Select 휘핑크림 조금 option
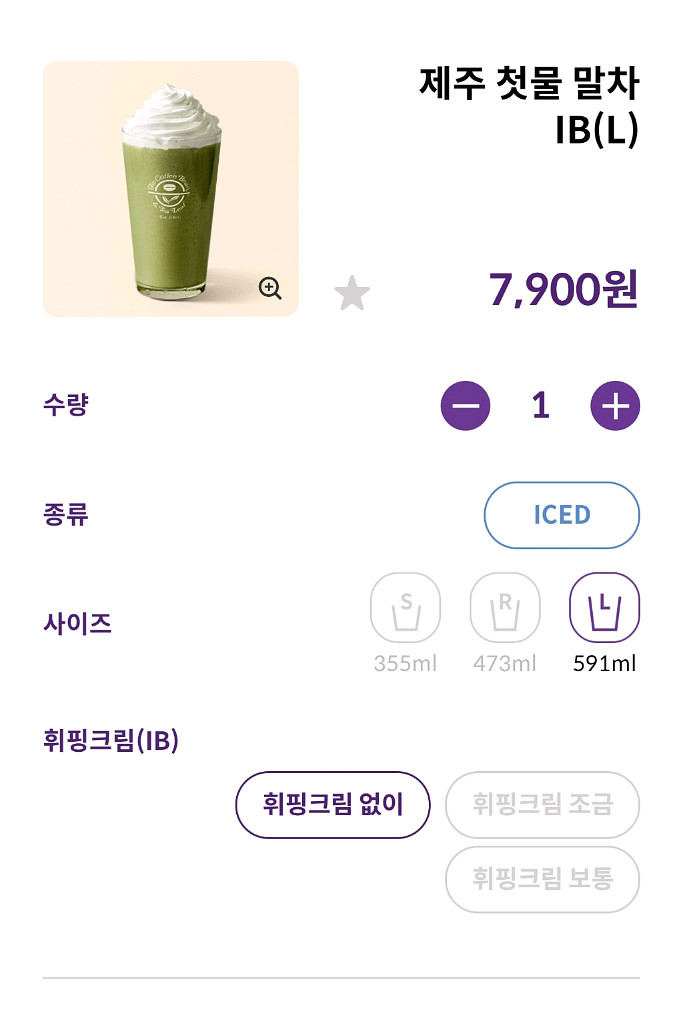Image resolution: width=683 pixels, height=1024 pixels. click(541, 804)
